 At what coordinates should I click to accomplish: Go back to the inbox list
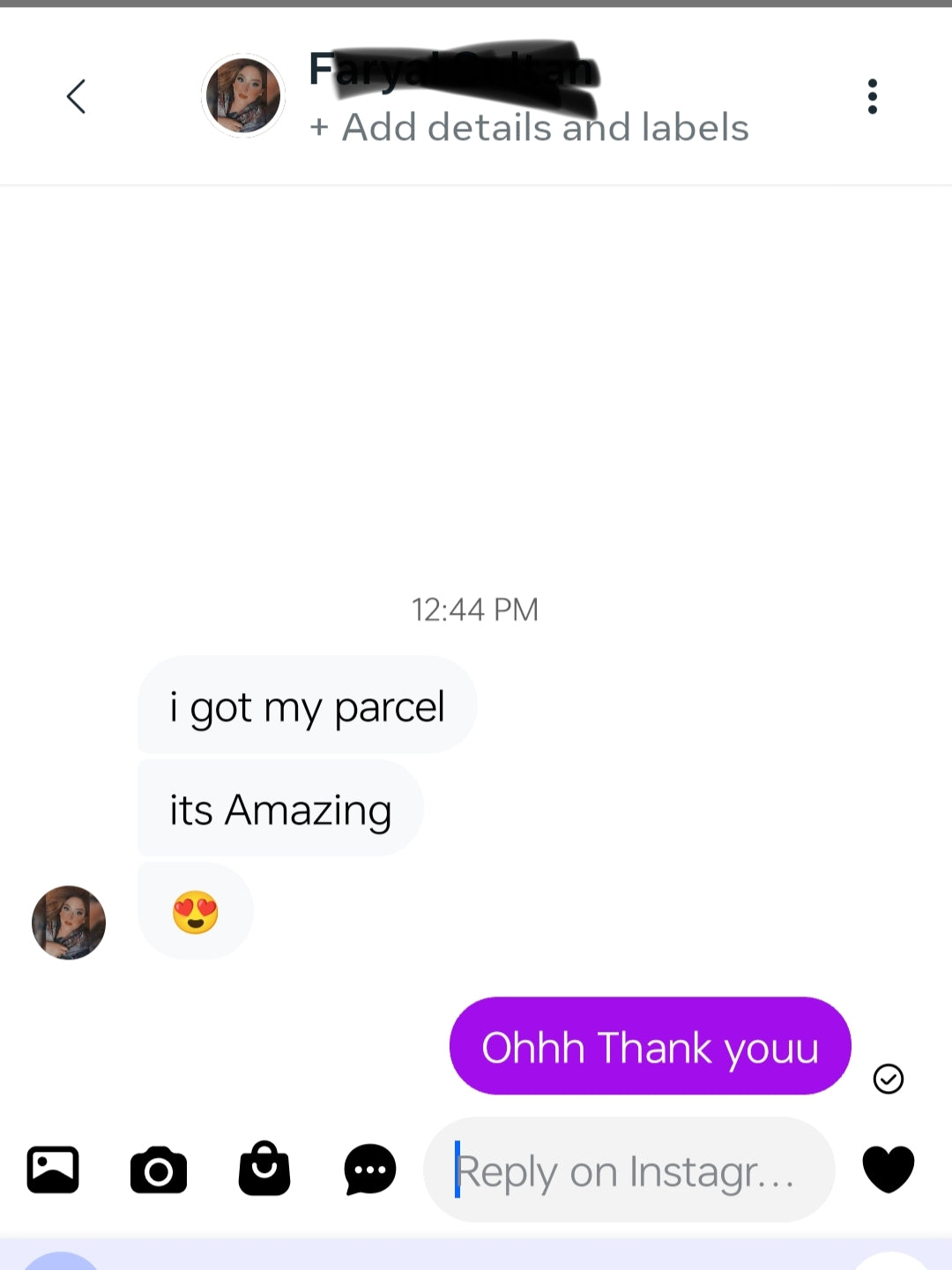coord(77,96)
